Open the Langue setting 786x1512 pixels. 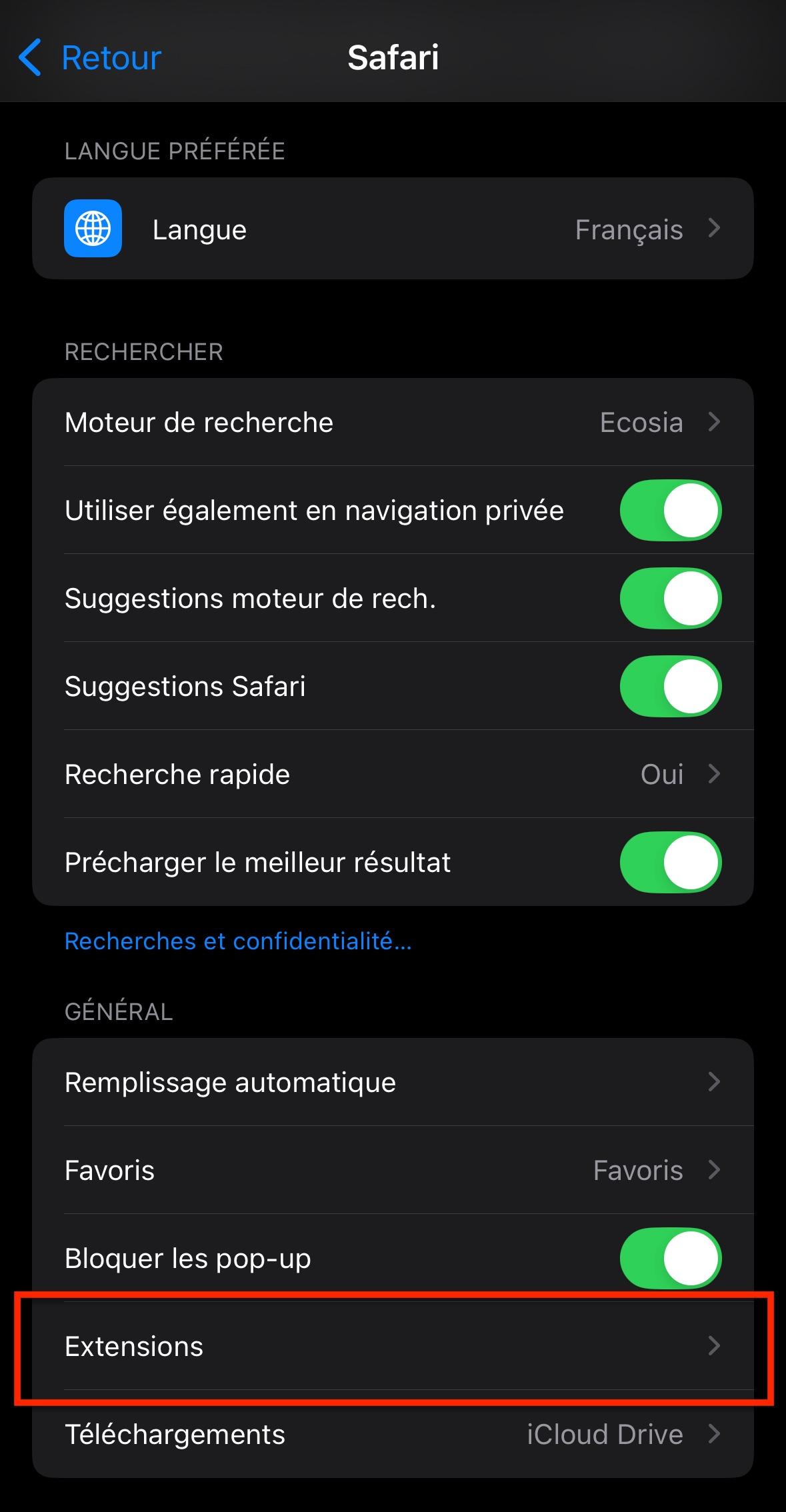point(393,229)
